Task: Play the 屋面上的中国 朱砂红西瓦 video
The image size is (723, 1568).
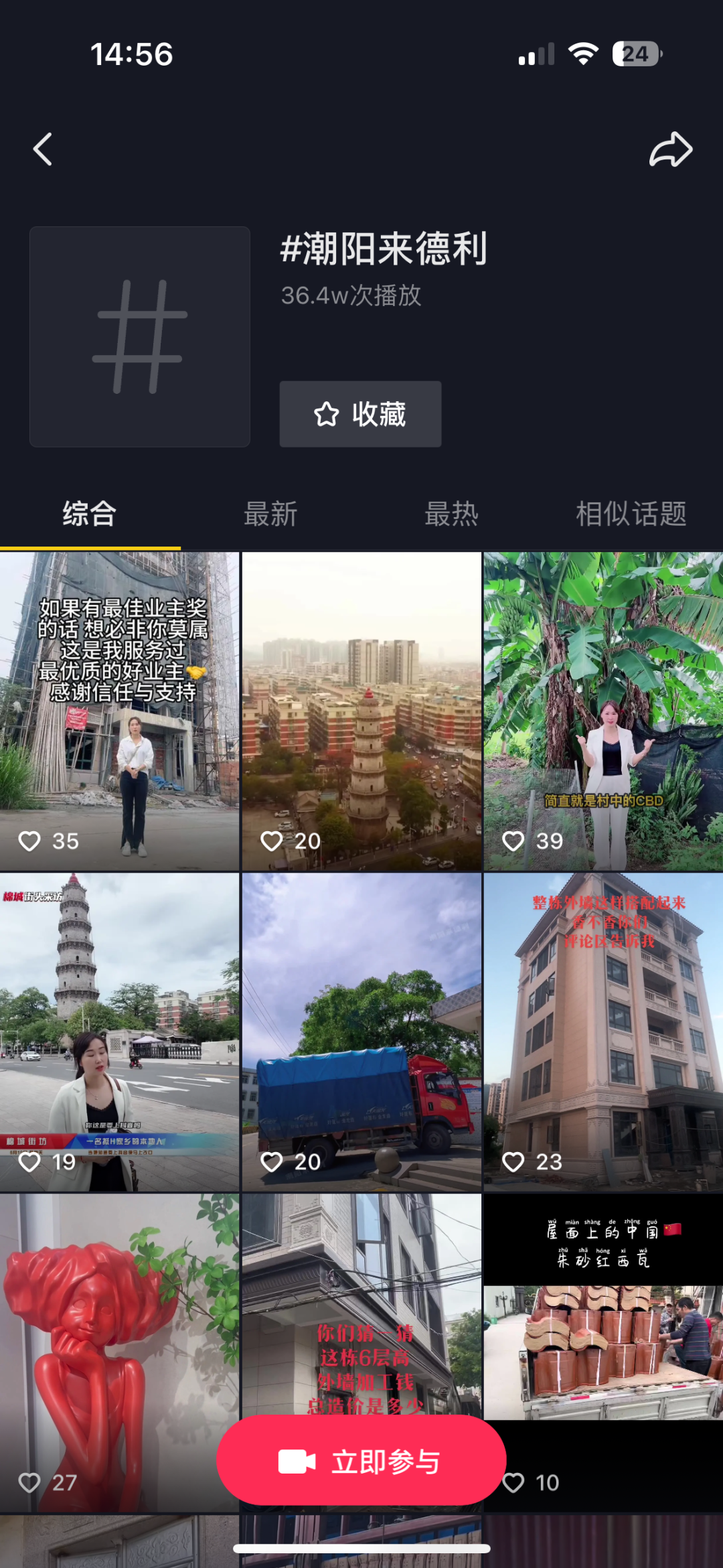Action: (603, 1340)
